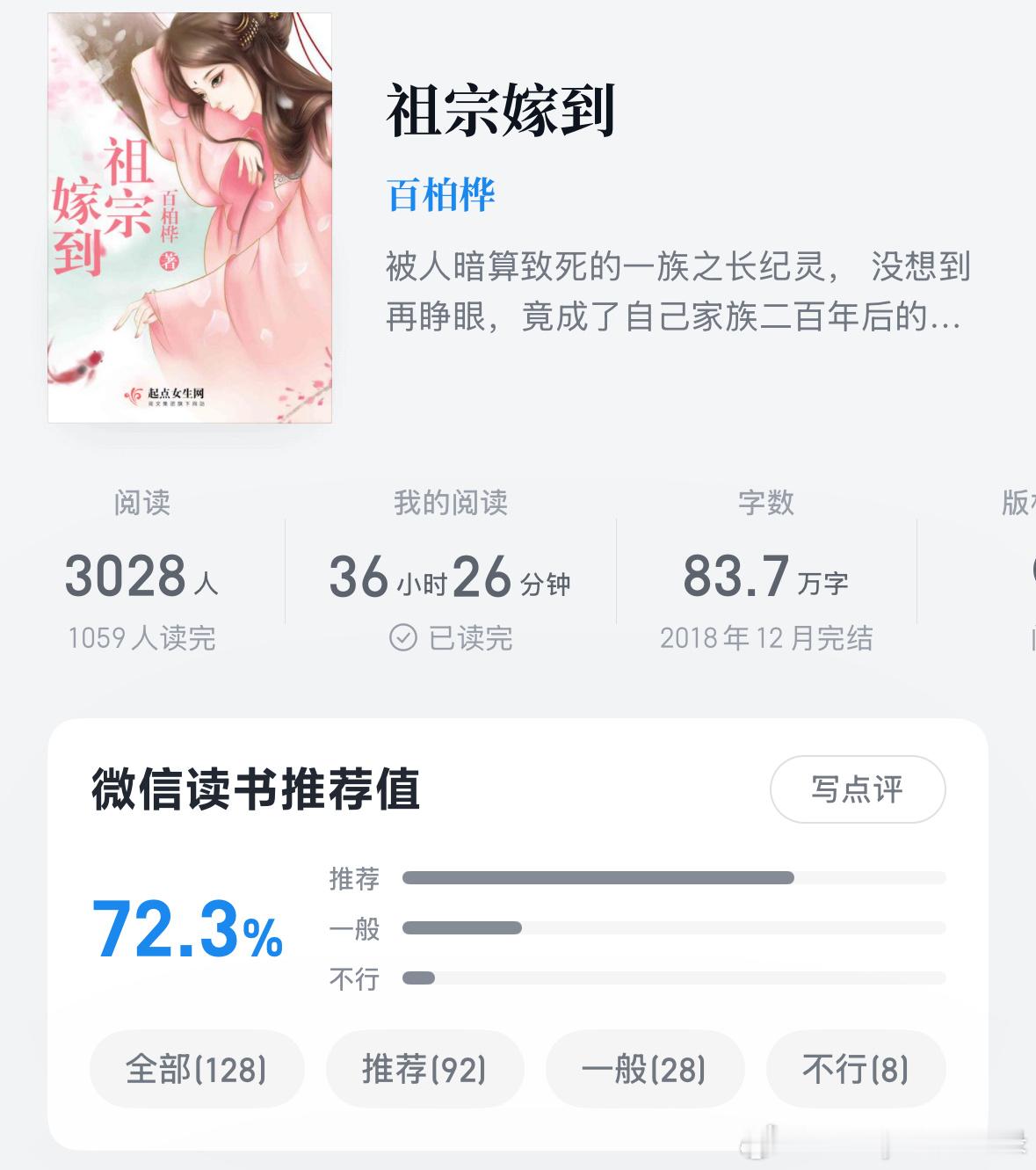Open the author page 百柏桦
Viewport: 1036px width, 1170px height.
pos(441,194)
